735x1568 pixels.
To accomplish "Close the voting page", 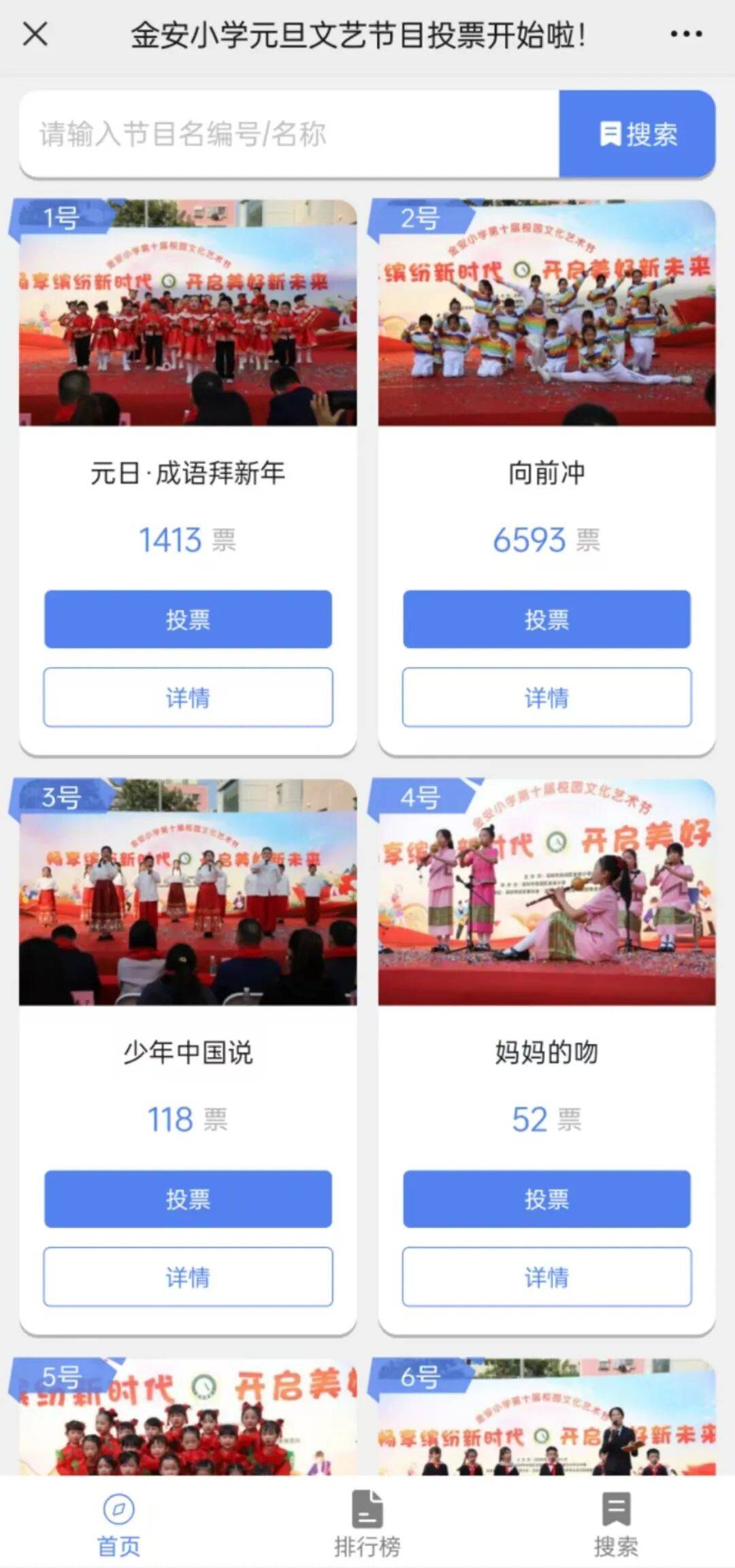I will (35, 34).
